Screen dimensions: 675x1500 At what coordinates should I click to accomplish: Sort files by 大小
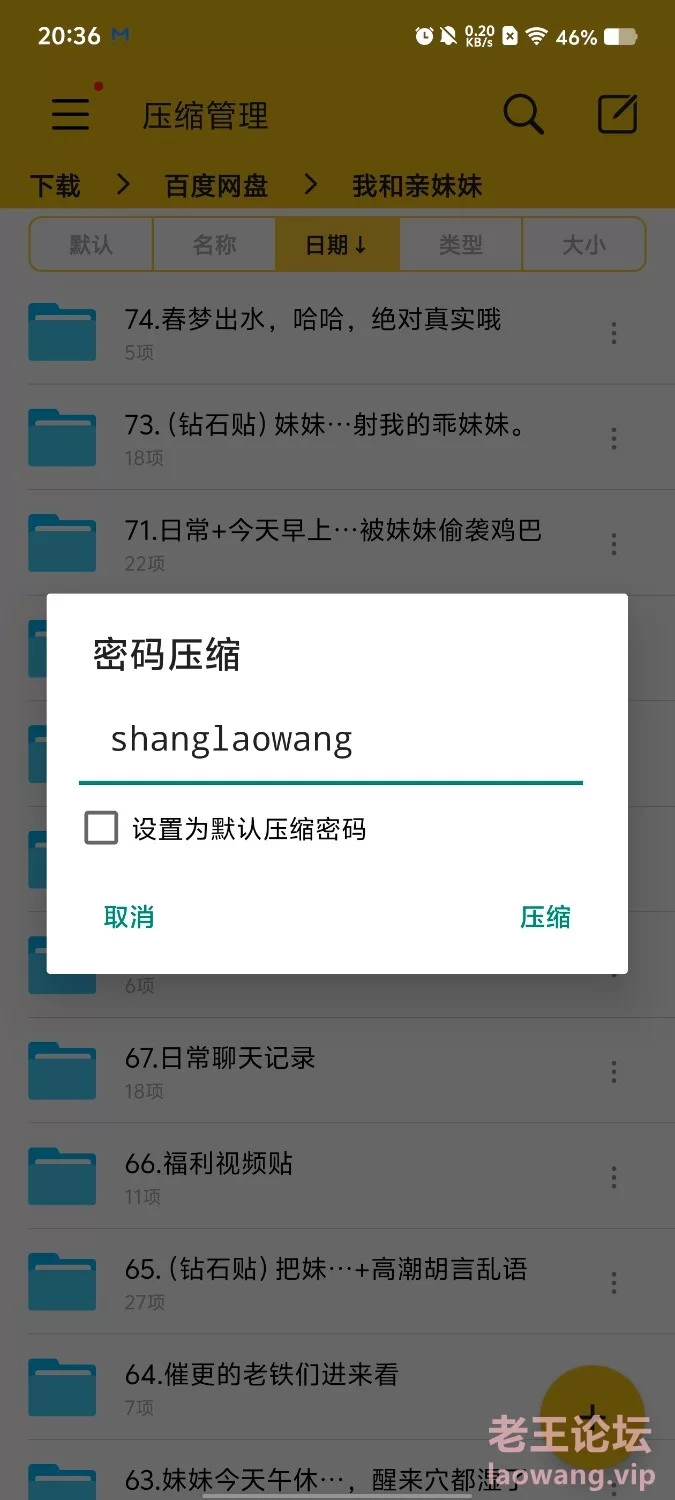click(584, 244)
